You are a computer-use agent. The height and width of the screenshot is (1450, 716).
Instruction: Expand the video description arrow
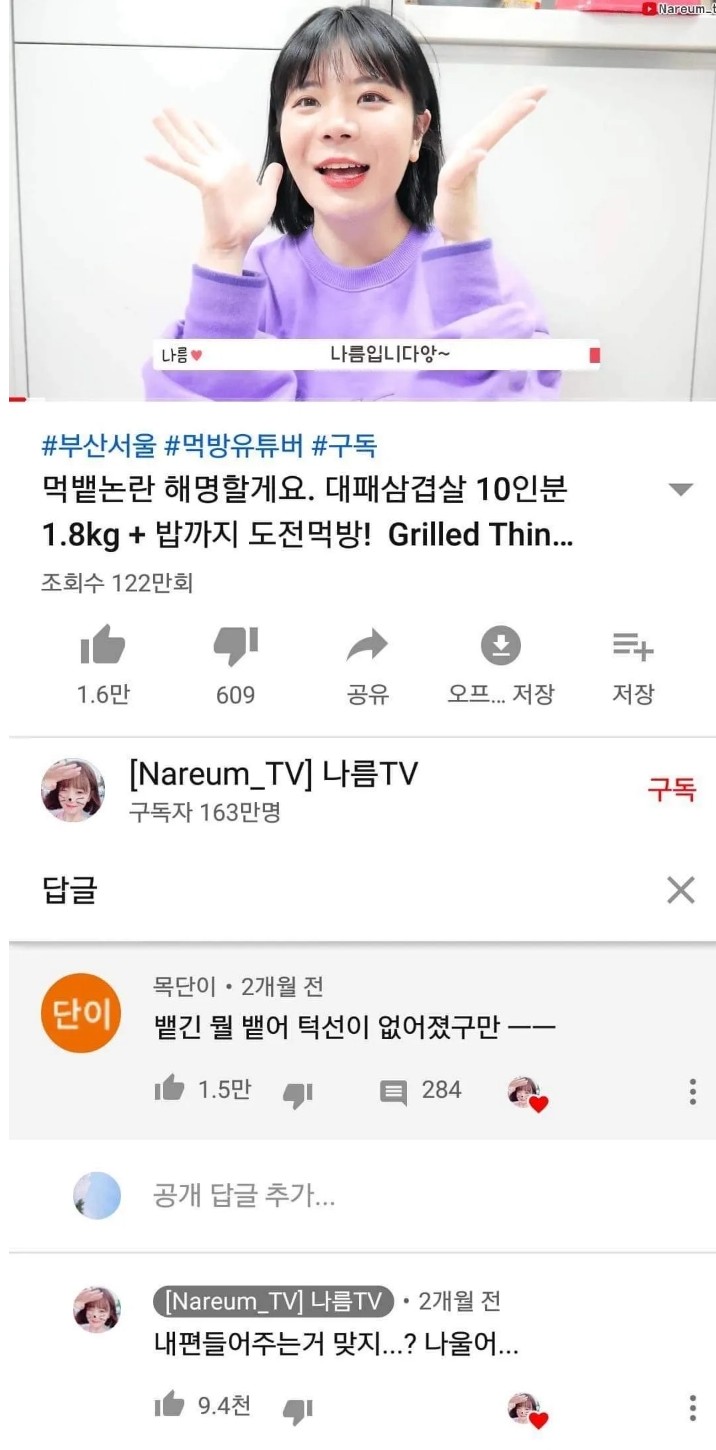click(680, 490)
